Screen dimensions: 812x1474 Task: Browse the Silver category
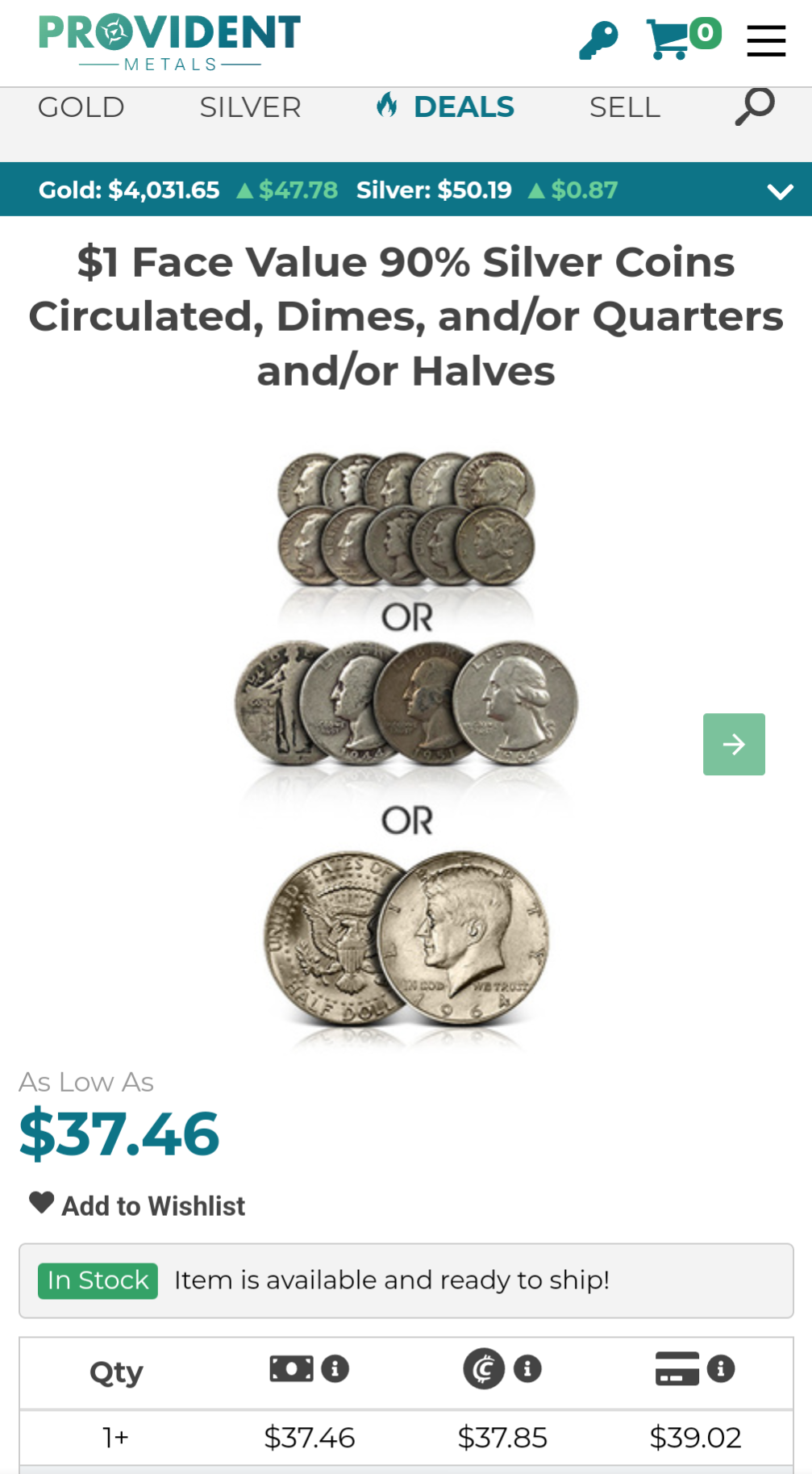coord(250,107)
